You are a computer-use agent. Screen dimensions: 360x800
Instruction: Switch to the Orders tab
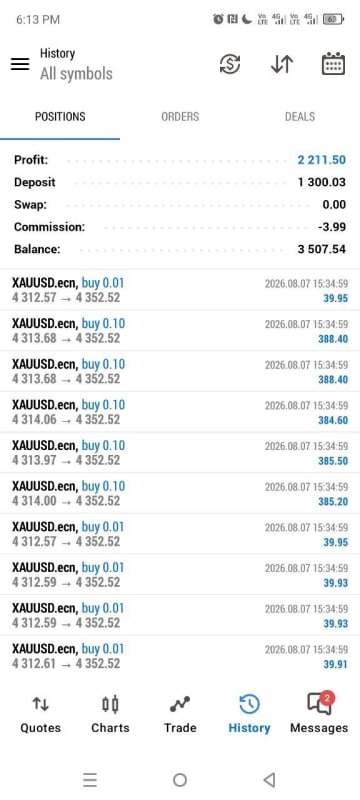pyautogui.click(x=180, y=117)
